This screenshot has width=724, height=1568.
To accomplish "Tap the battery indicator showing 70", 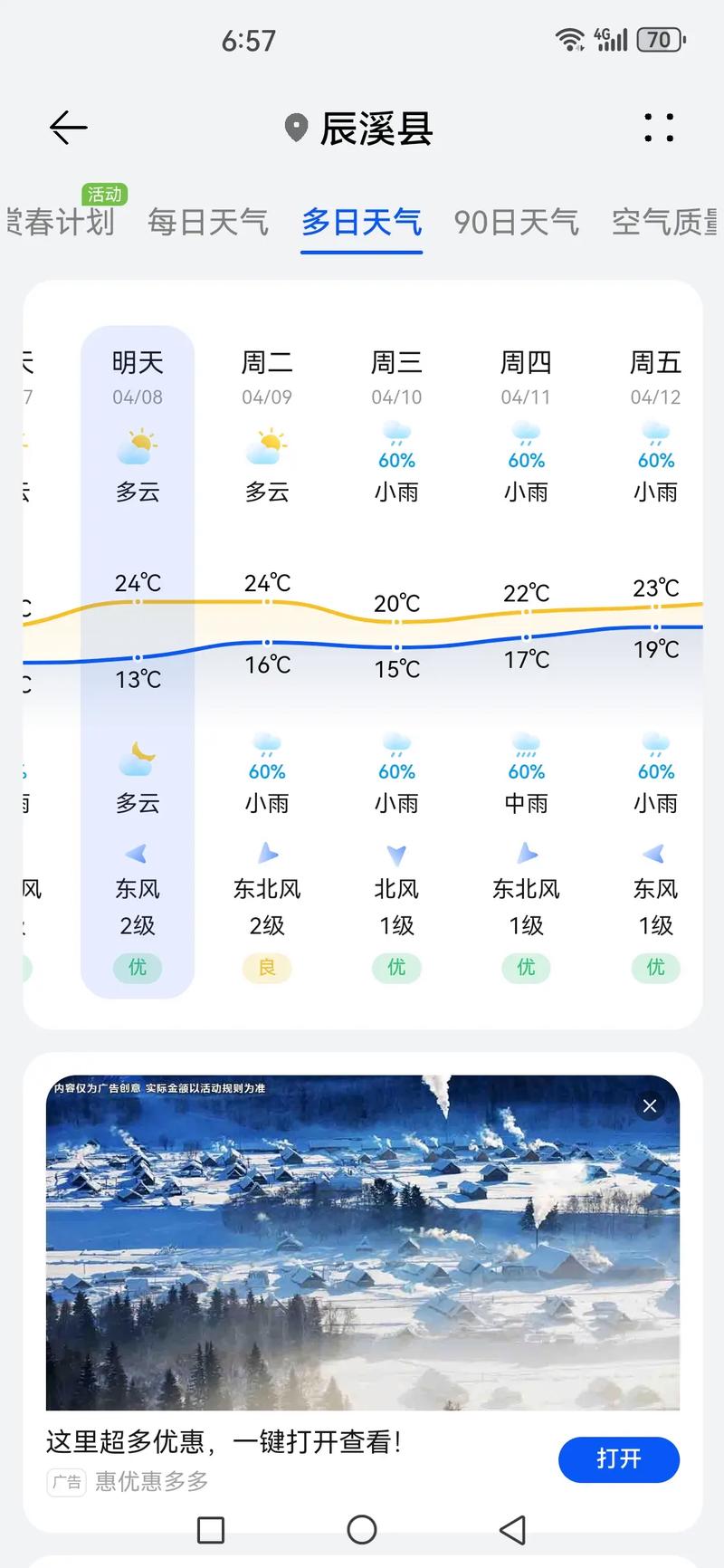I will [659, 40].
